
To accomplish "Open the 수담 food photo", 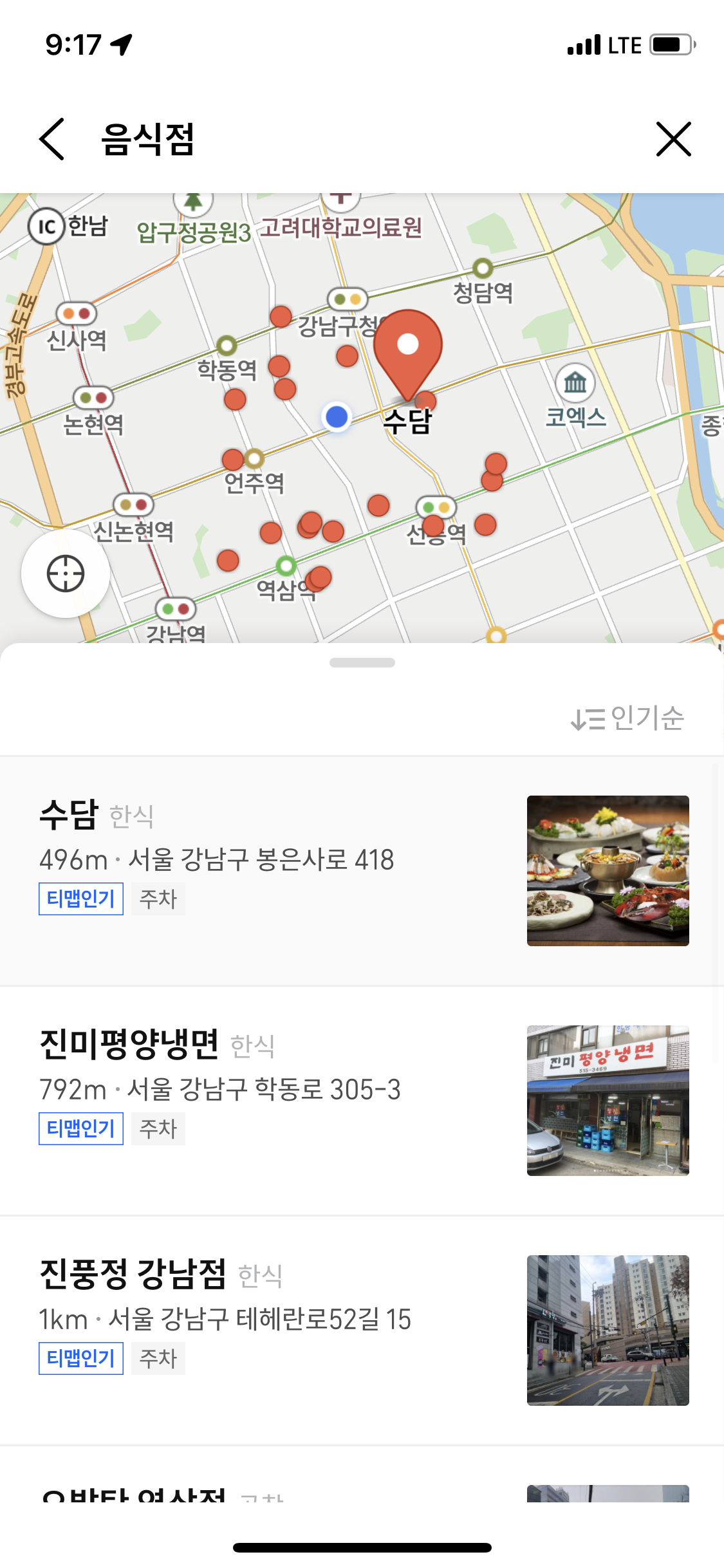I will pos(608,870).
